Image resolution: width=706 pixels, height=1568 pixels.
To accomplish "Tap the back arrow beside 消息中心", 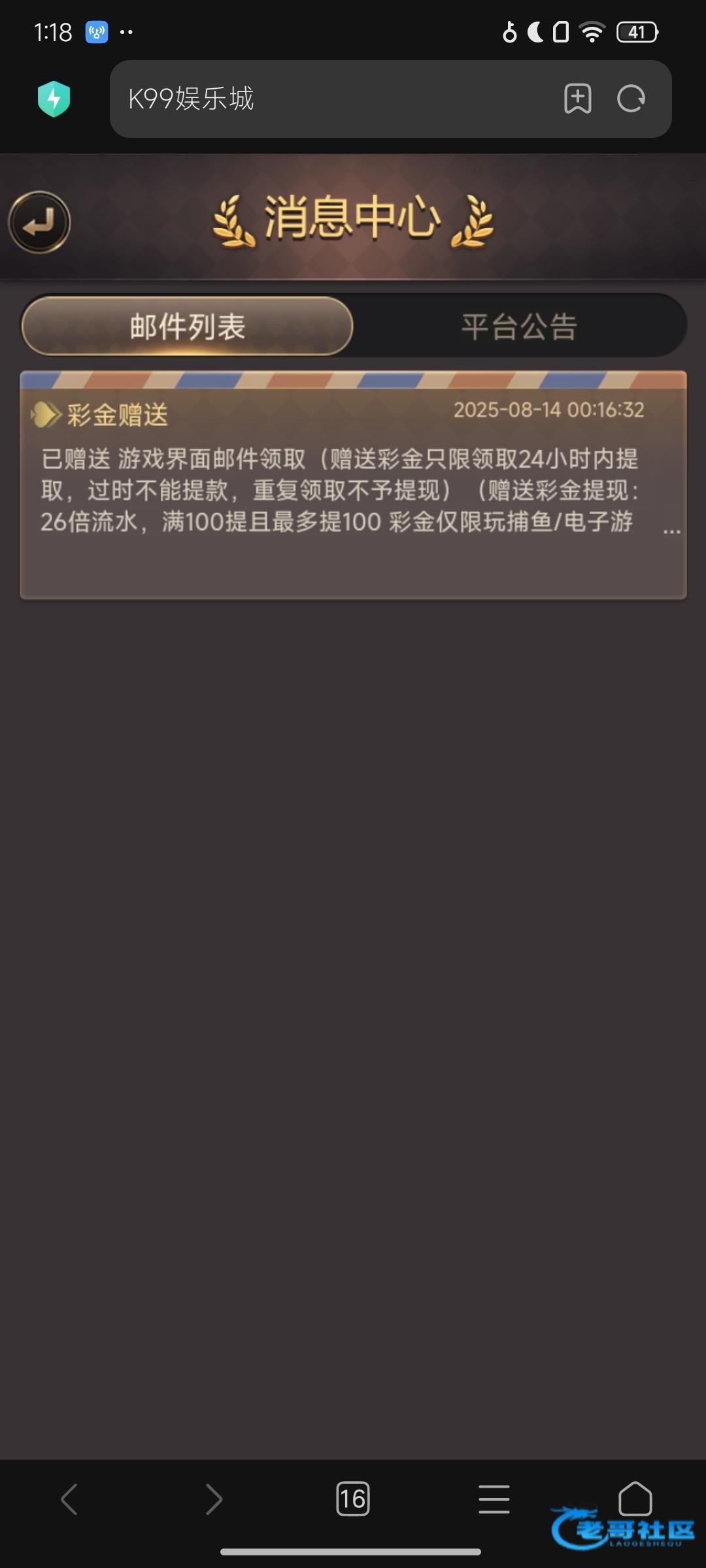I will point(39,222).
